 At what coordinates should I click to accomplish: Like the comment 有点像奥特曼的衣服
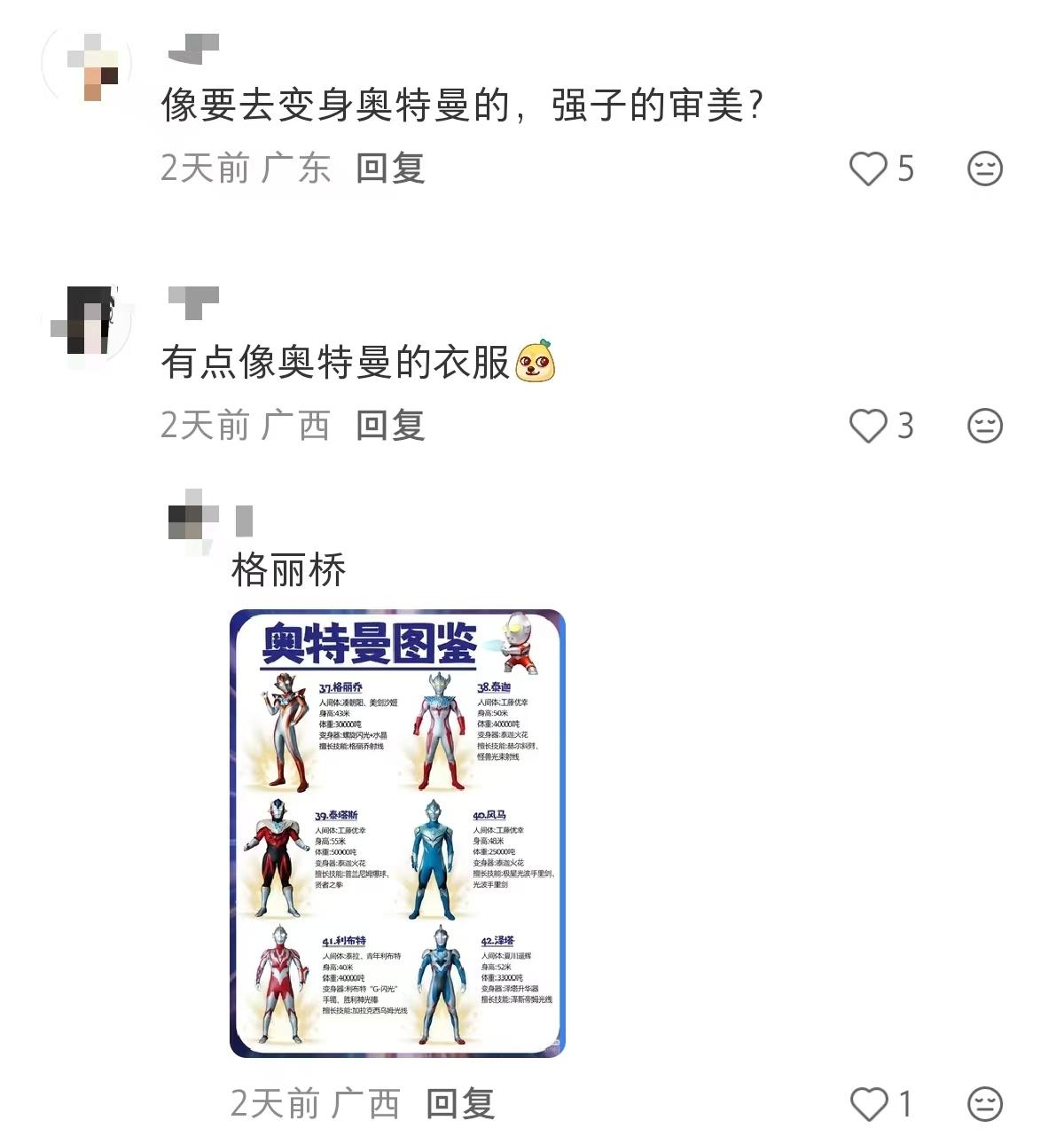(x=869, y=426)
